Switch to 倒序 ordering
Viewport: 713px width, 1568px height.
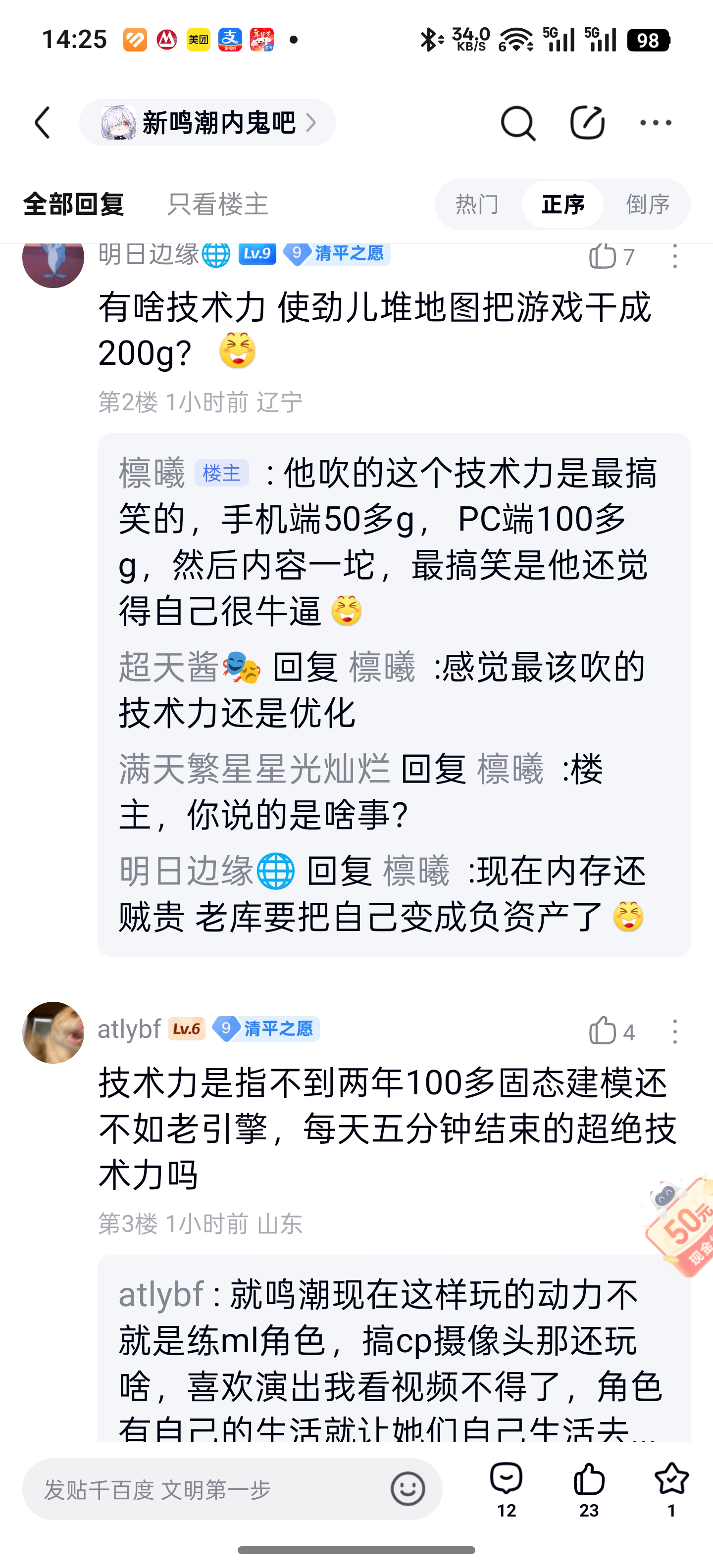(x=648, y=204)
